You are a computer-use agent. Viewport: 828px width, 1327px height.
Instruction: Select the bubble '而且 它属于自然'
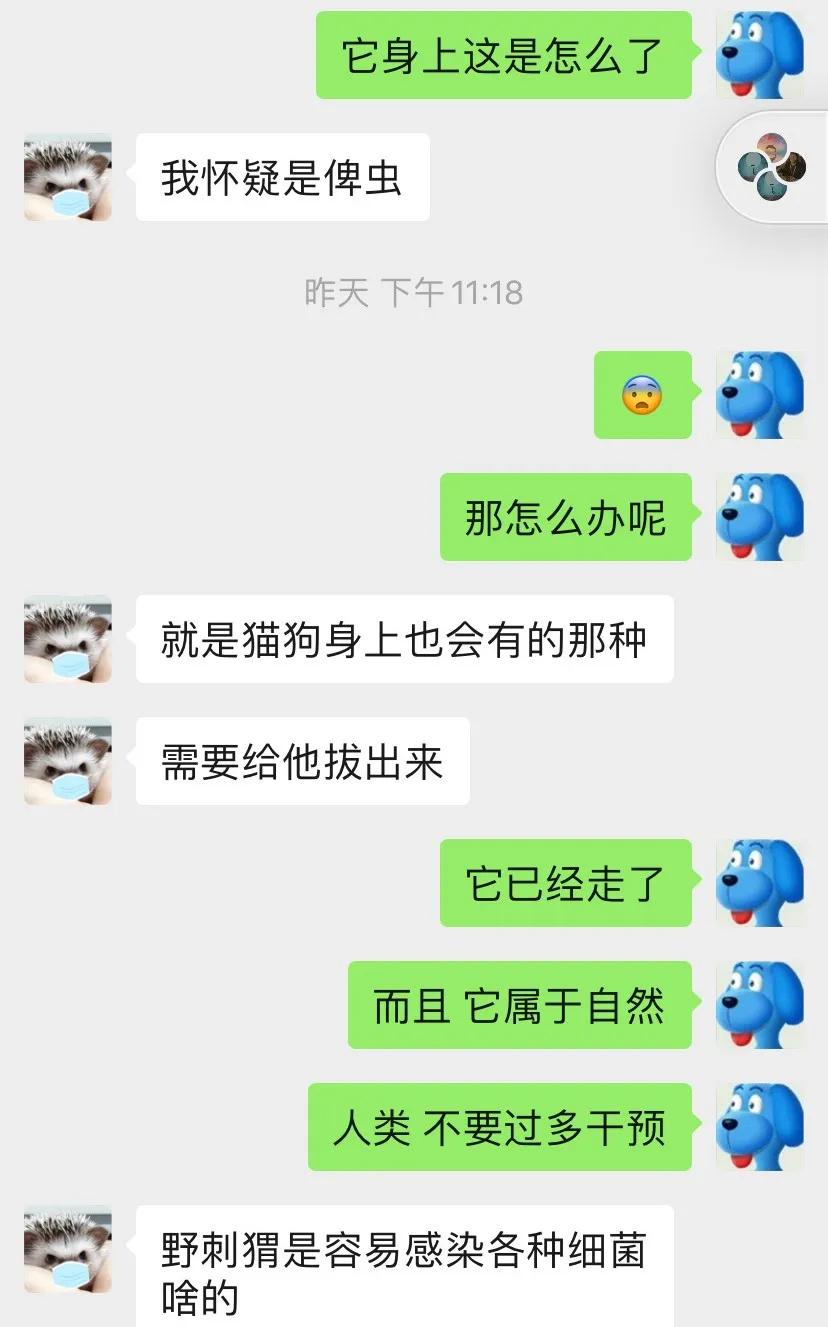pos(519,1006)
